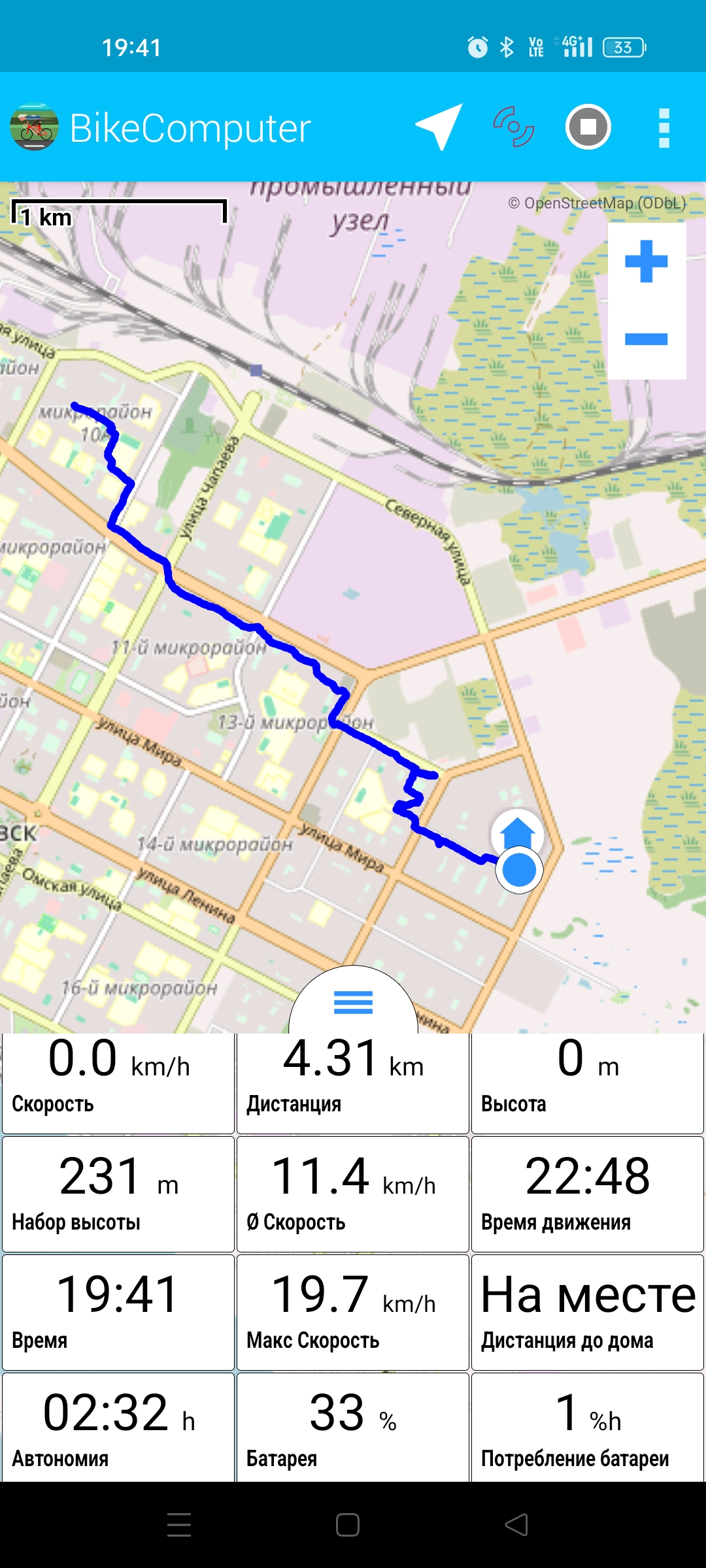The image size is (706, 1568).
Task: Select the Набор высоты field
Action: (x=118, y=1194)
